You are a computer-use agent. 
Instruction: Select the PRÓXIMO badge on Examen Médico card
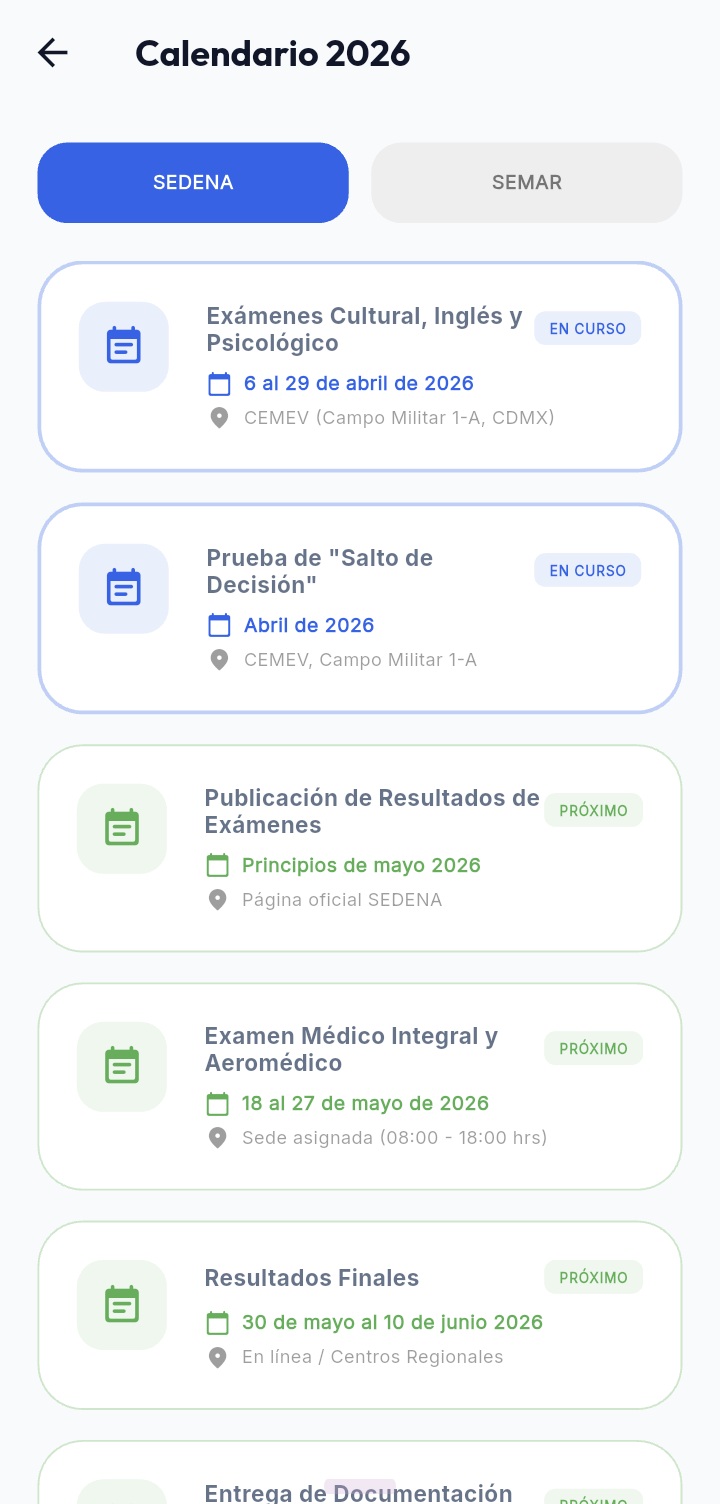coord(593,1048)
